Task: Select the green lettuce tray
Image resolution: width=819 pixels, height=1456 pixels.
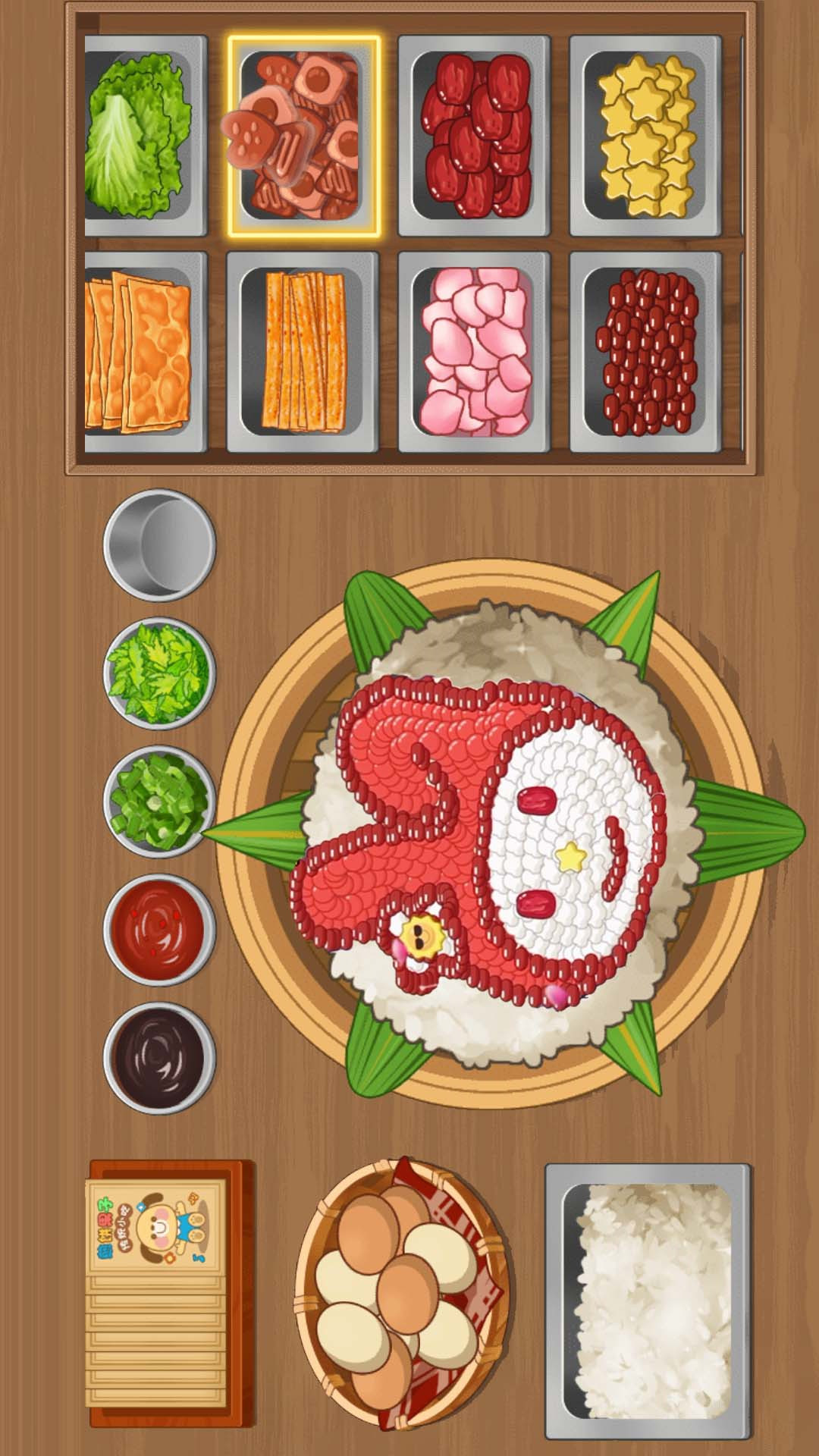Action: [144, 136]
